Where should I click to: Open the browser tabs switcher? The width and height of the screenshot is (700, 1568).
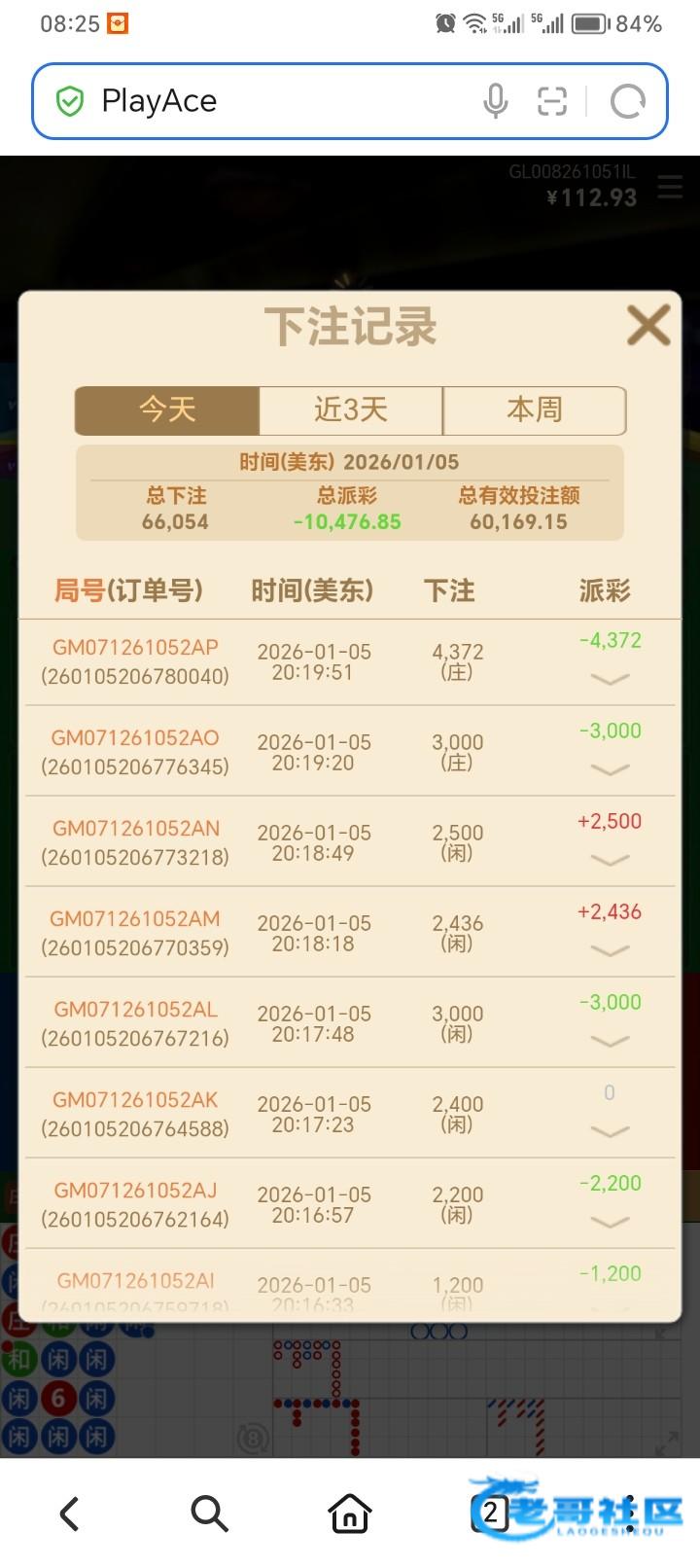click(491, 1514)
